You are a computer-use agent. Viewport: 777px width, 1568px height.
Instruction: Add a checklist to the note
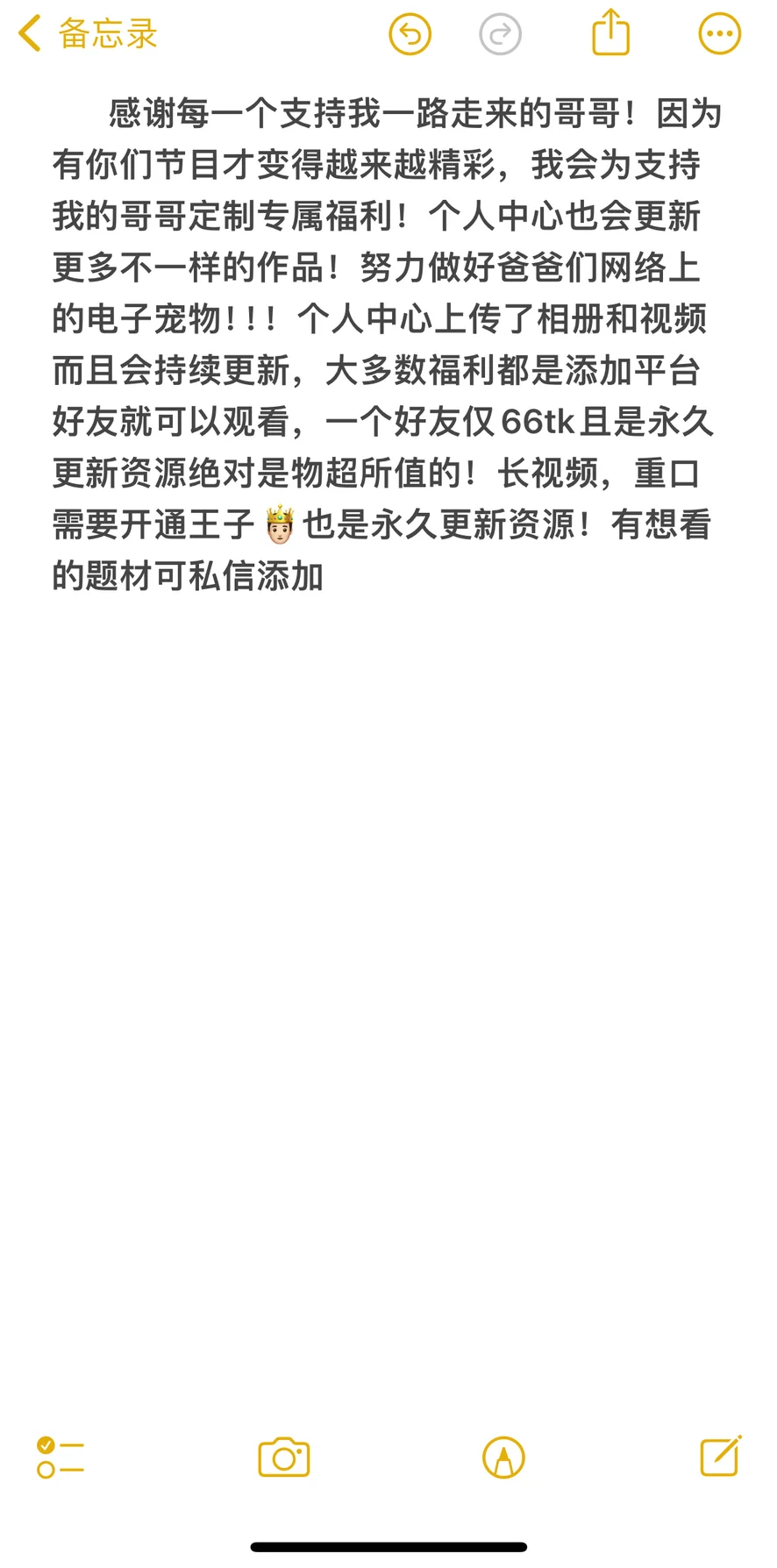[x=61, y=1458]
